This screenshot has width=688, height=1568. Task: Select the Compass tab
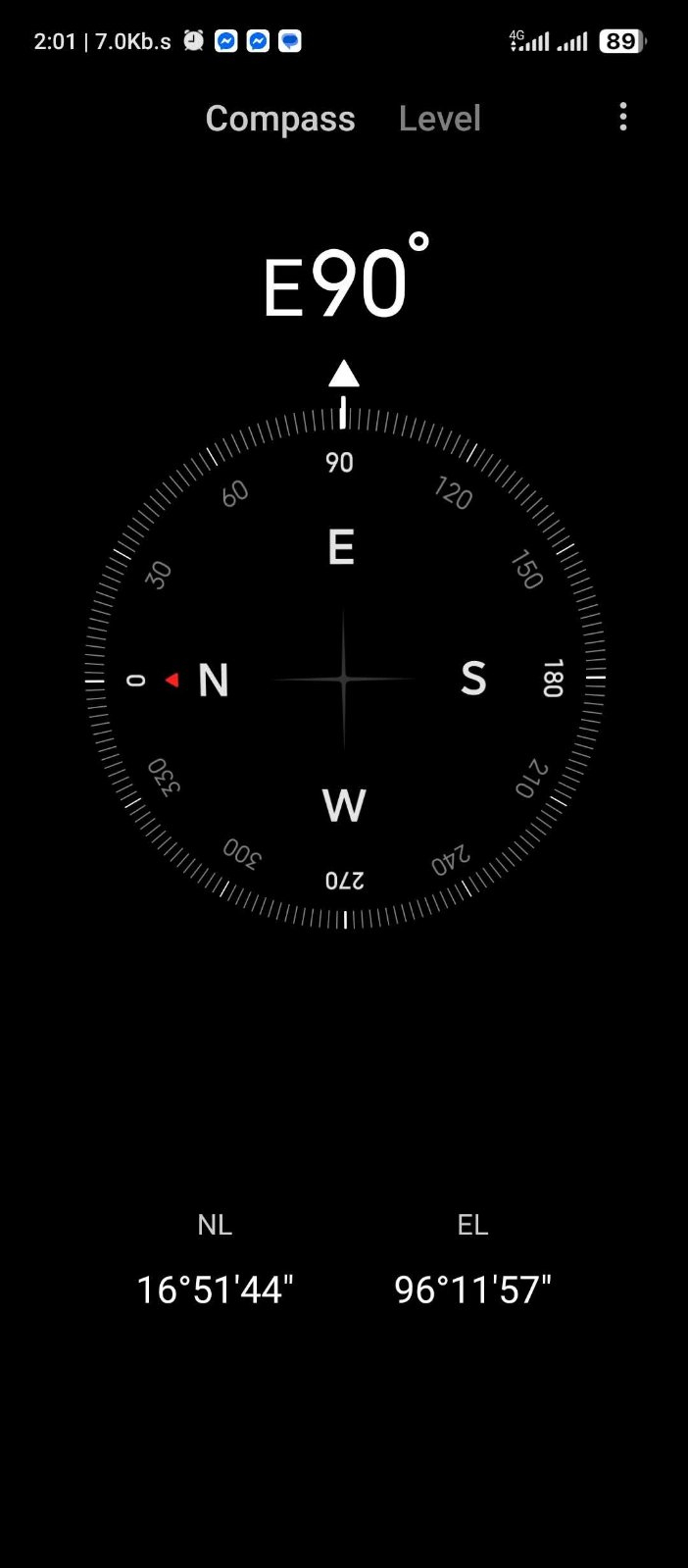coord(280,119)
